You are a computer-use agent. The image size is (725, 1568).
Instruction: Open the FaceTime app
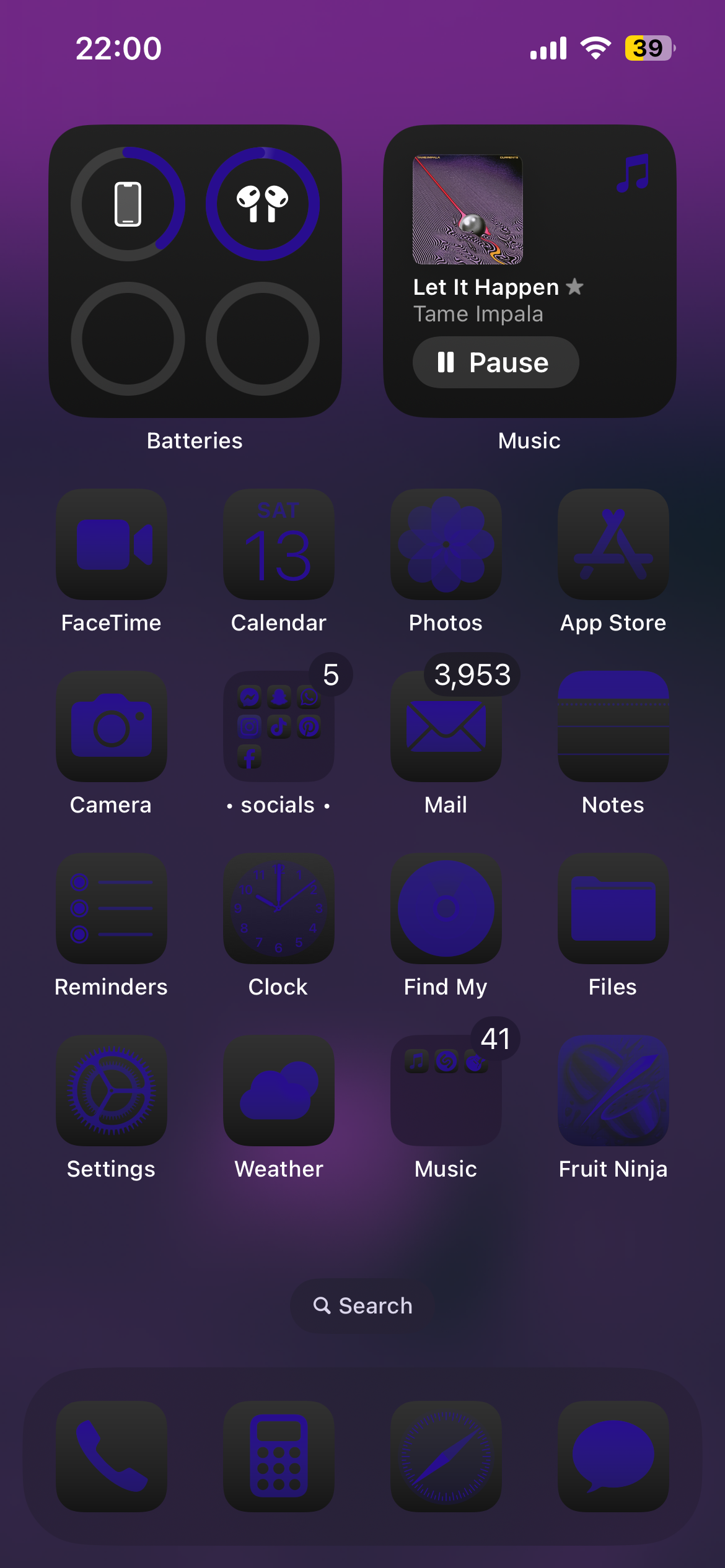(x=112, y=544)
